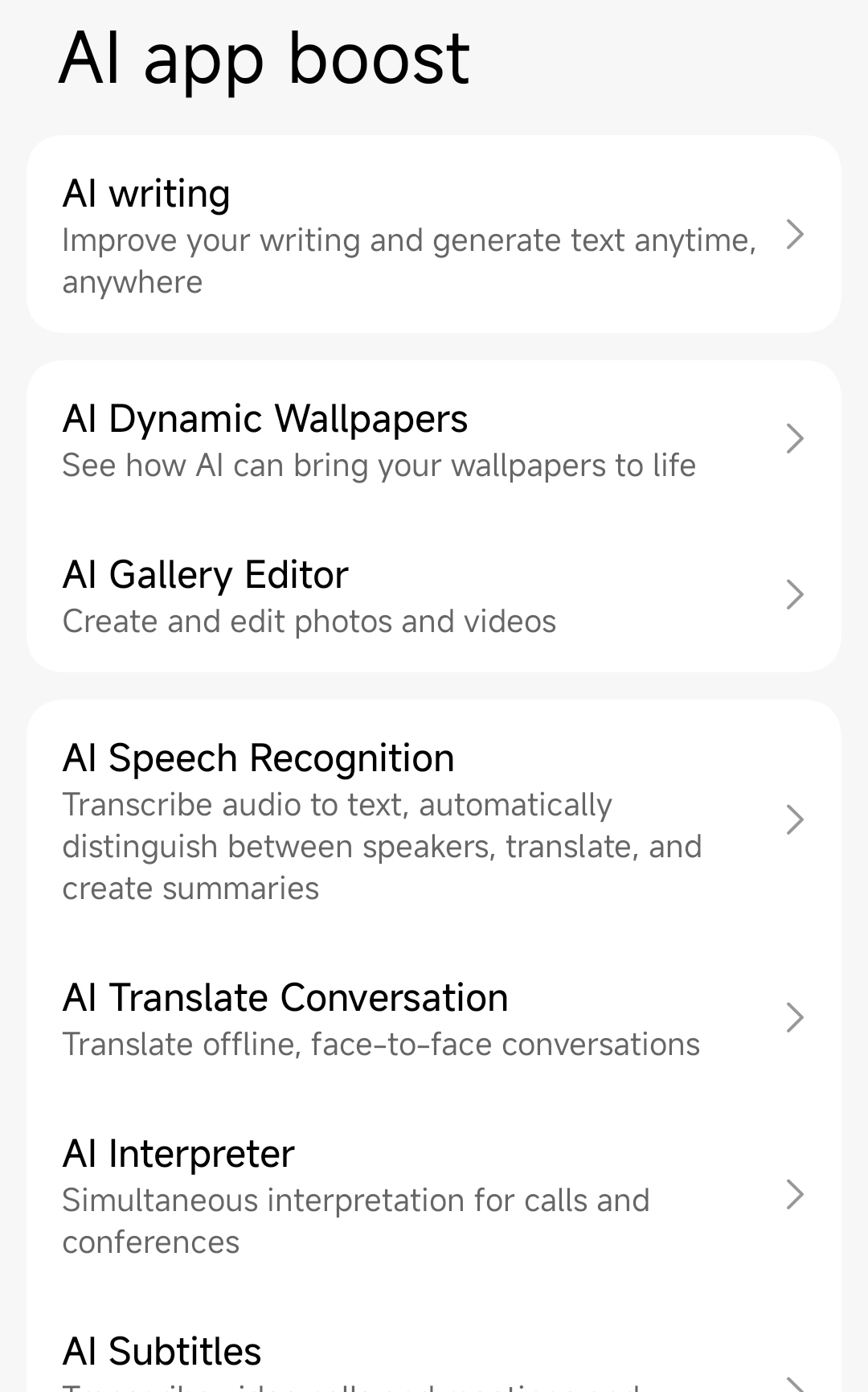Open AI Speech Recognition
Viewport: 868px width, 1392px height.
click(x=434, y=820)
